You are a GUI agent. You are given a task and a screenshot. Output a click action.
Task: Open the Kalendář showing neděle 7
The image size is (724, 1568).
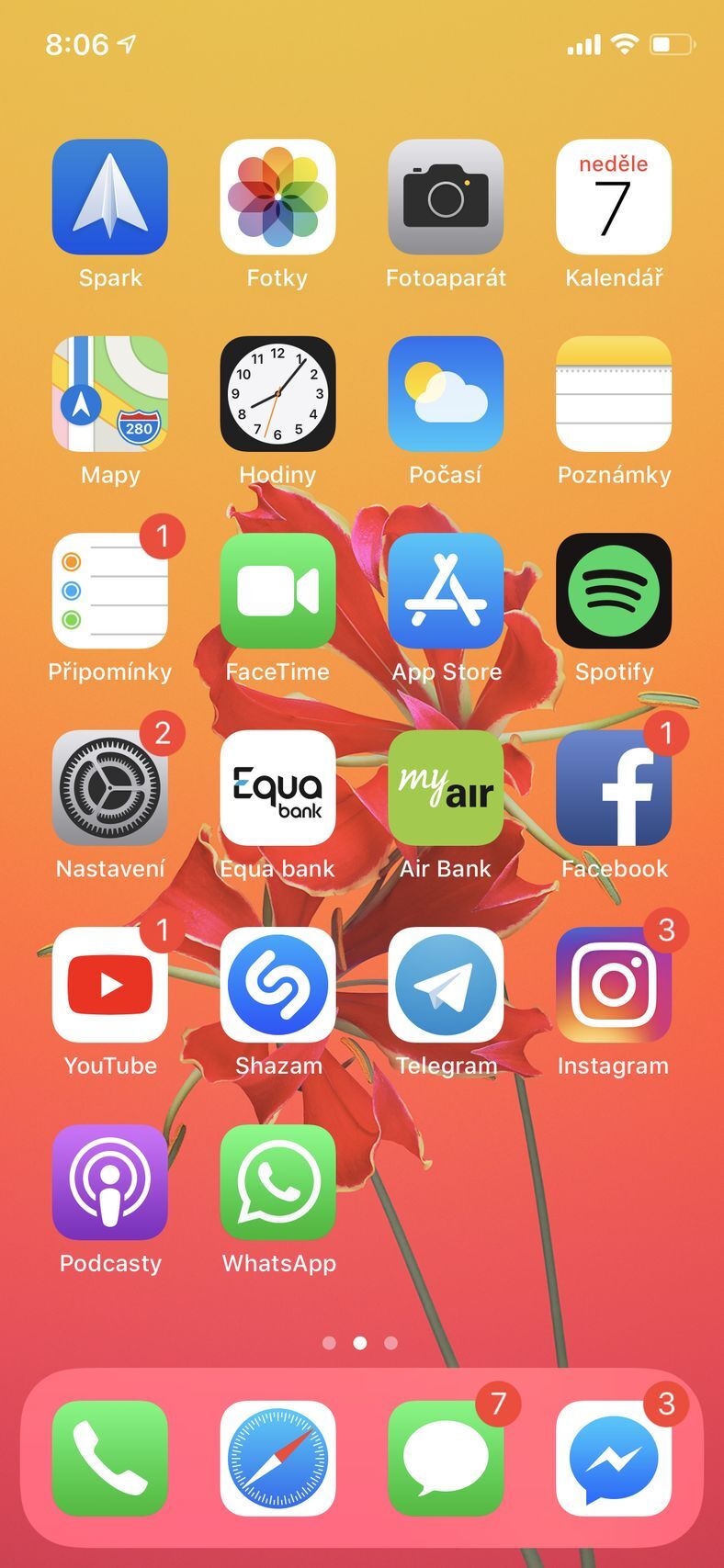tap(615, 198)
